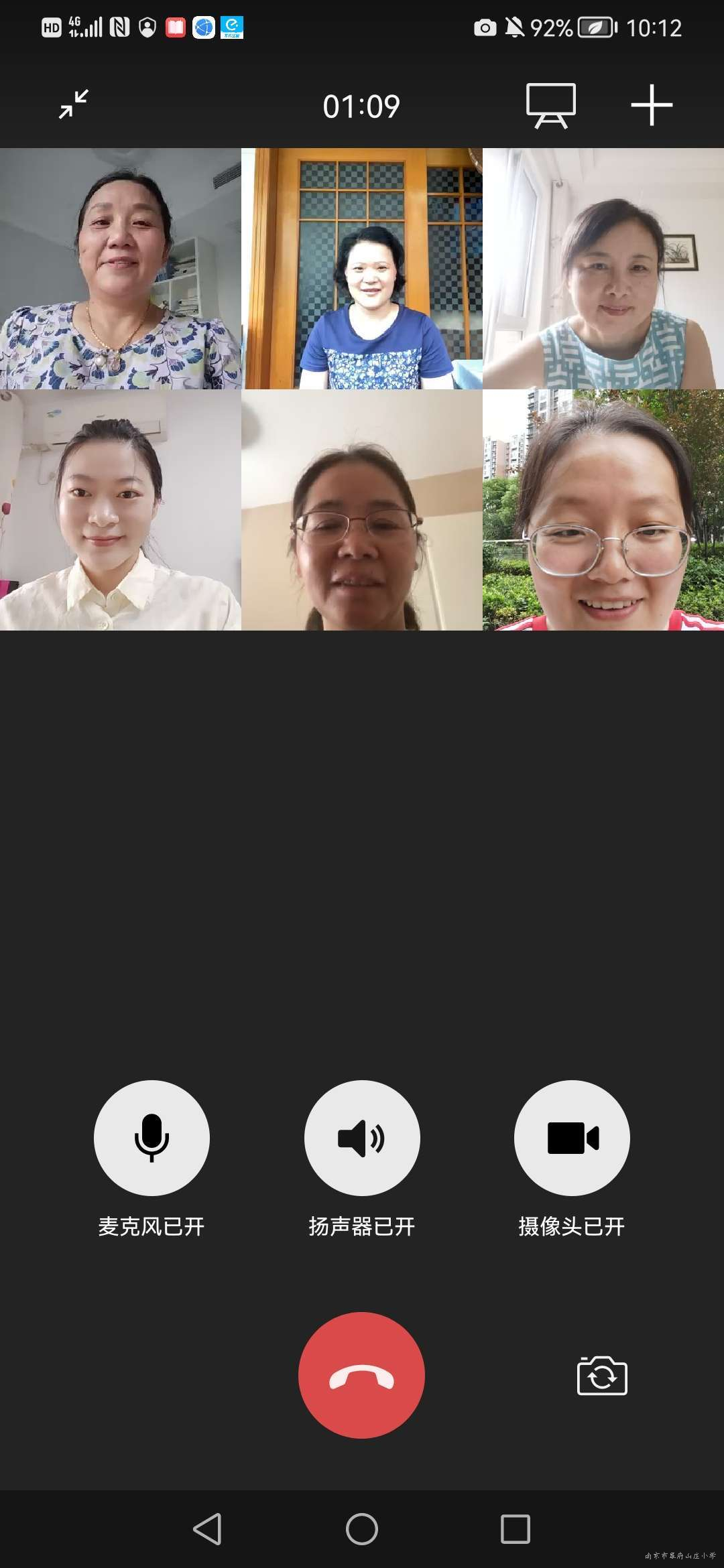Turn off the camera
724x1568 pixels.
[572, 1138]
